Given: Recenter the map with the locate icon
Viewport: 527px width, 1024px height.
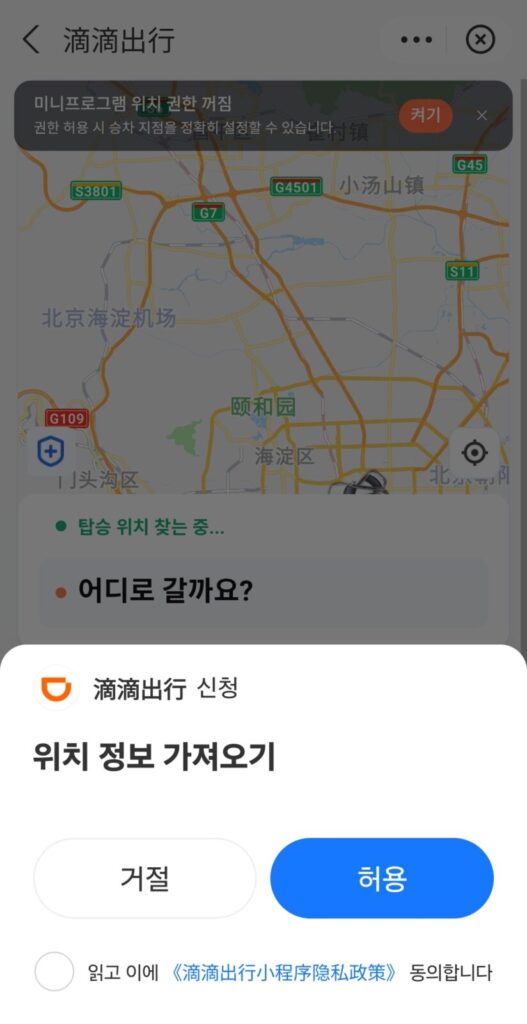Looking at the screenshot, I should (x=474, y=453).
